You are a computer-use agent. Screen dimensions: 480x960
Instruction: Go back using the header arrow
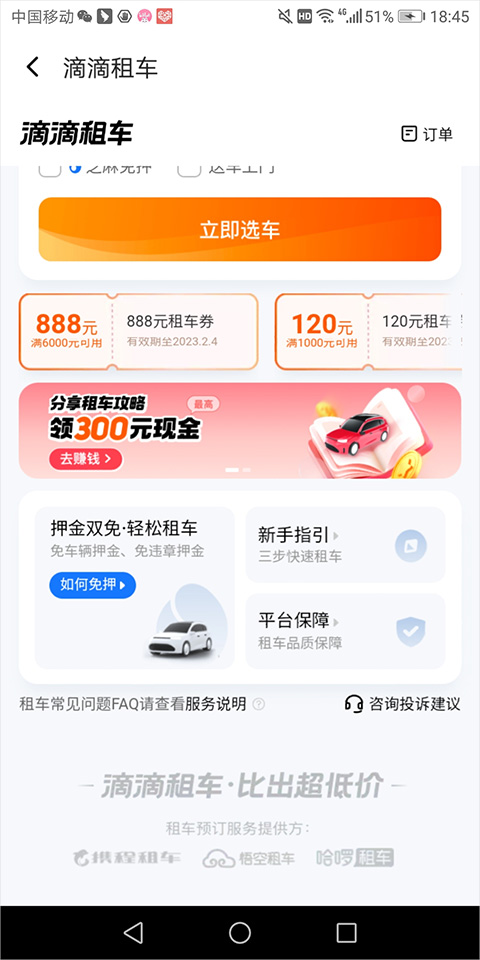[x=33, y=67]
